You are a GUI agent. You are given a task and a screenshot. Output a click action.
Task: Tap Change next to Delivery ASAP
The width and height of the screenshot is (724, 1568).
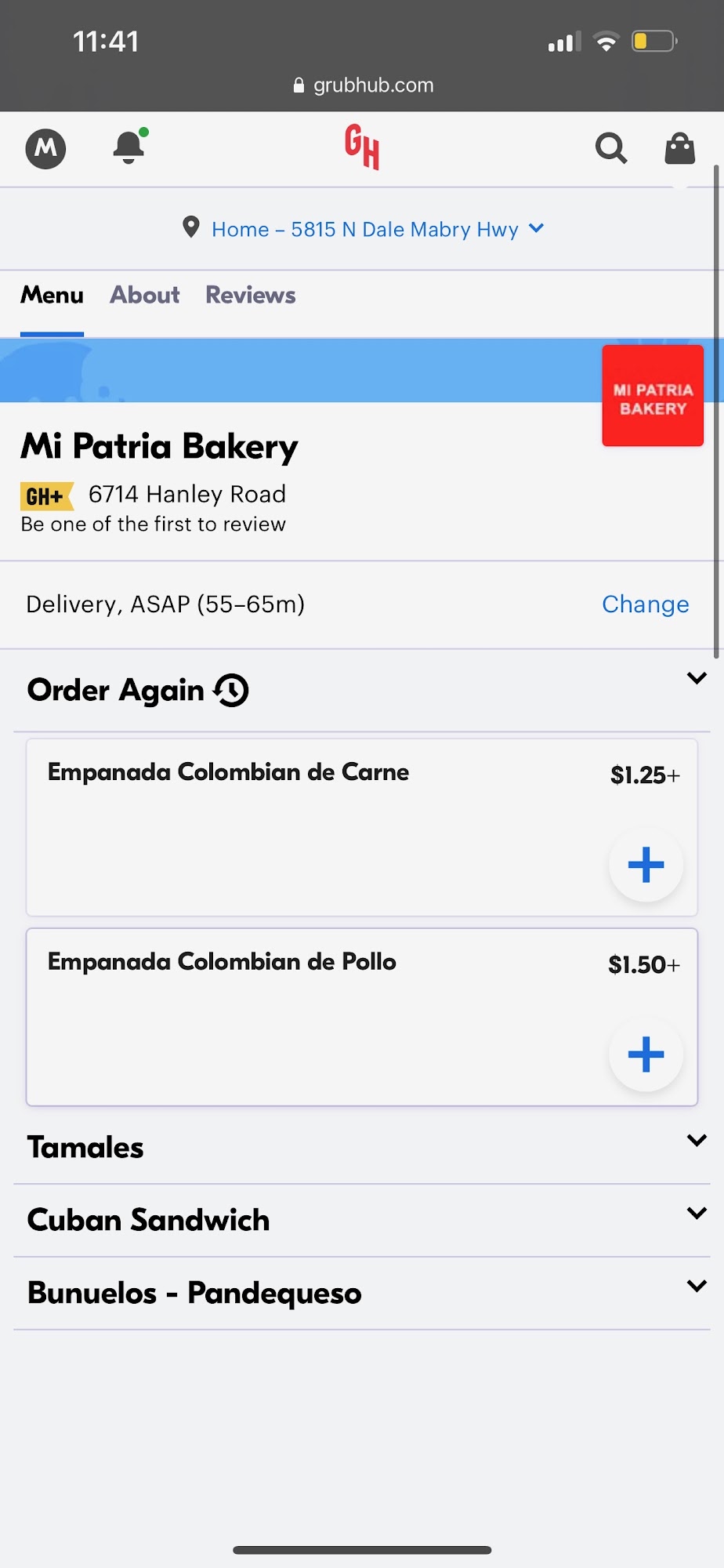click(645, 604)
